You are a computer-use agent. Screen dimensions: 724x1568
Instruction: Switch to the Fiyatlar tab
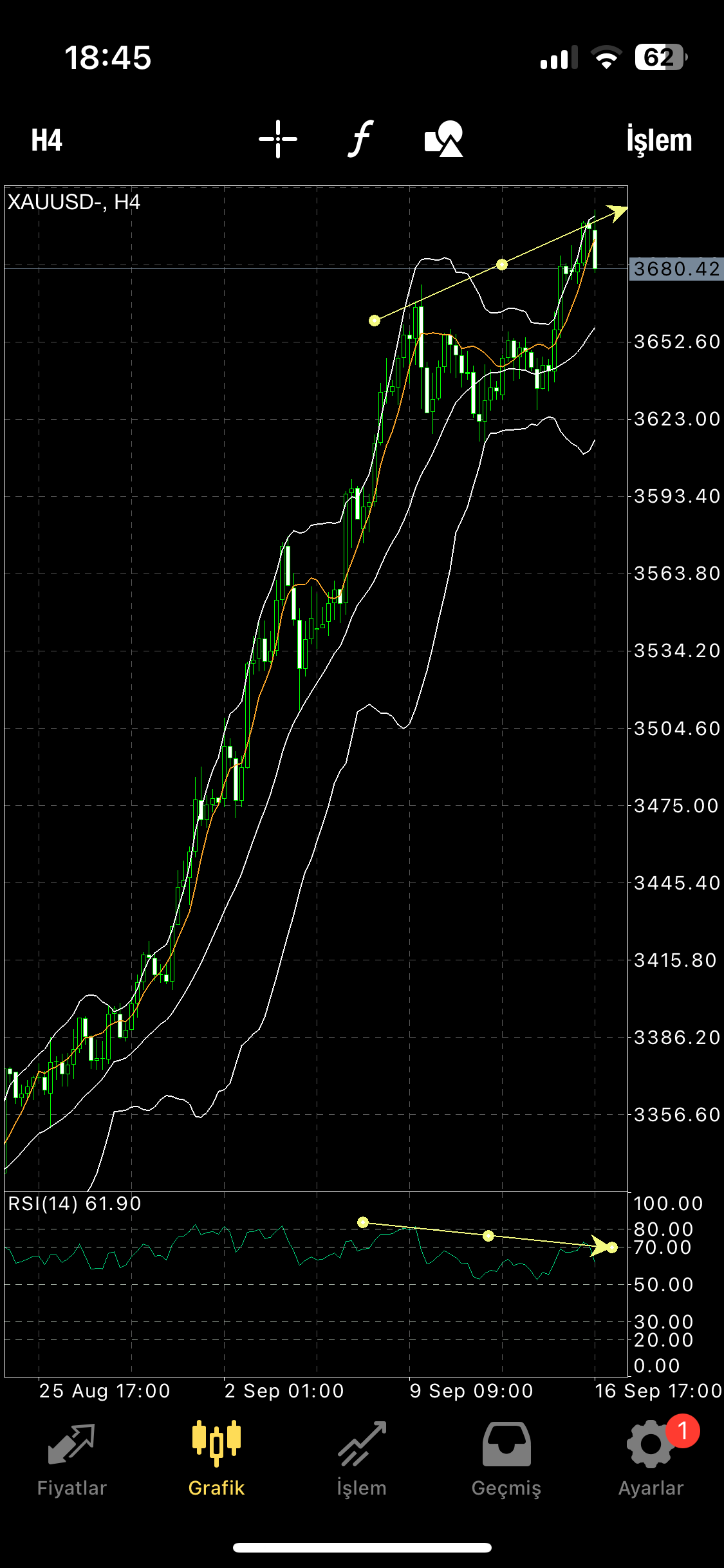click(x=71, y=1460)
